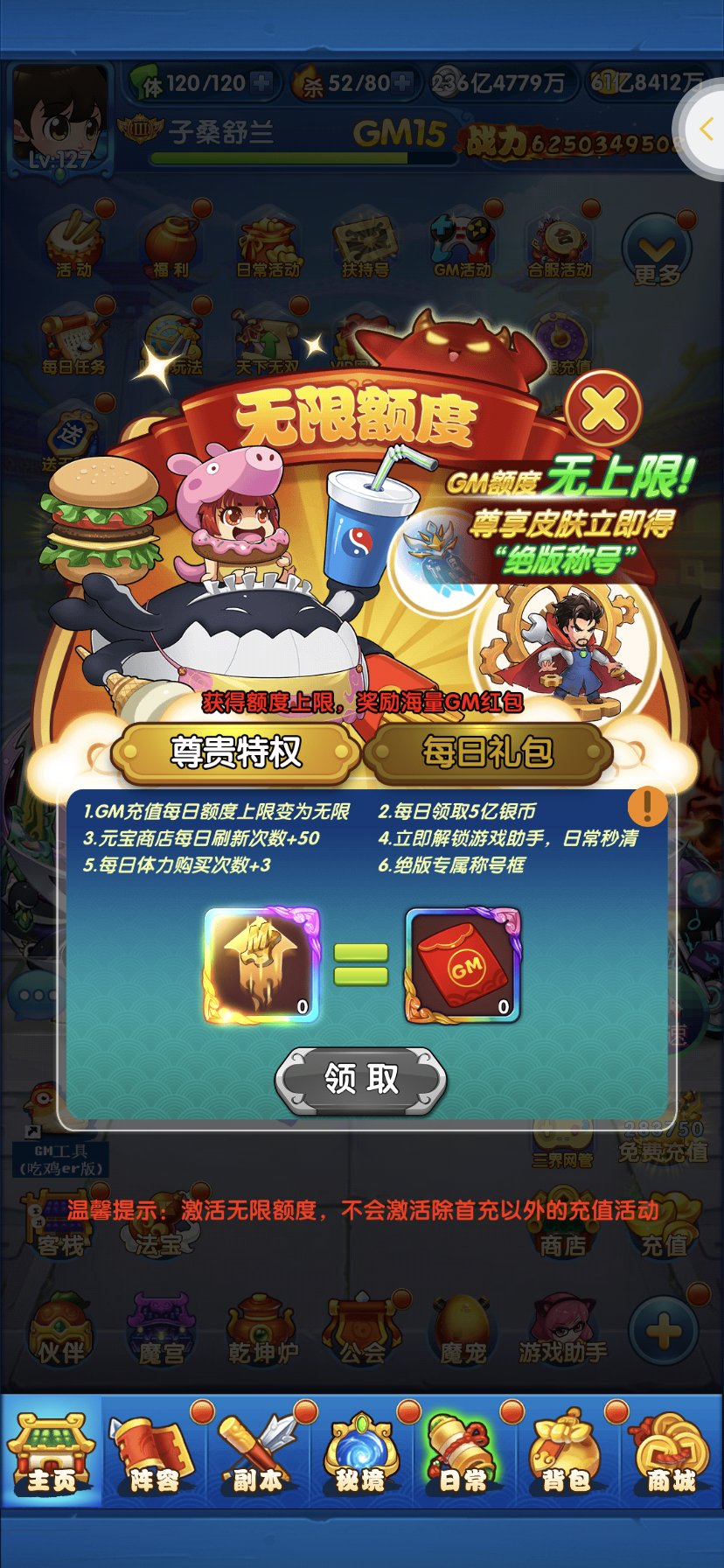This screenshot has height=1568, width=724.
Task: Open the 背包 tab
Action: tap(567, 1452)
